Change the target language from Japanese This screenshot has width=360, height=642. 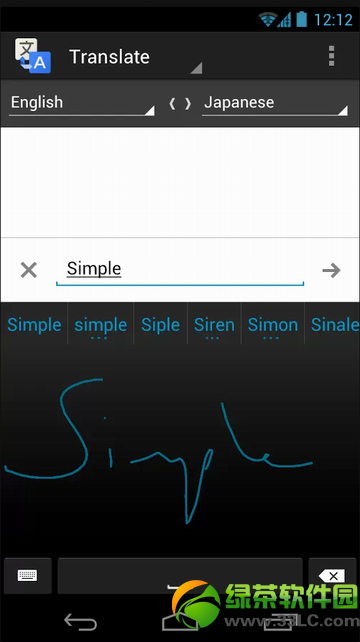(x=275, y=103)
